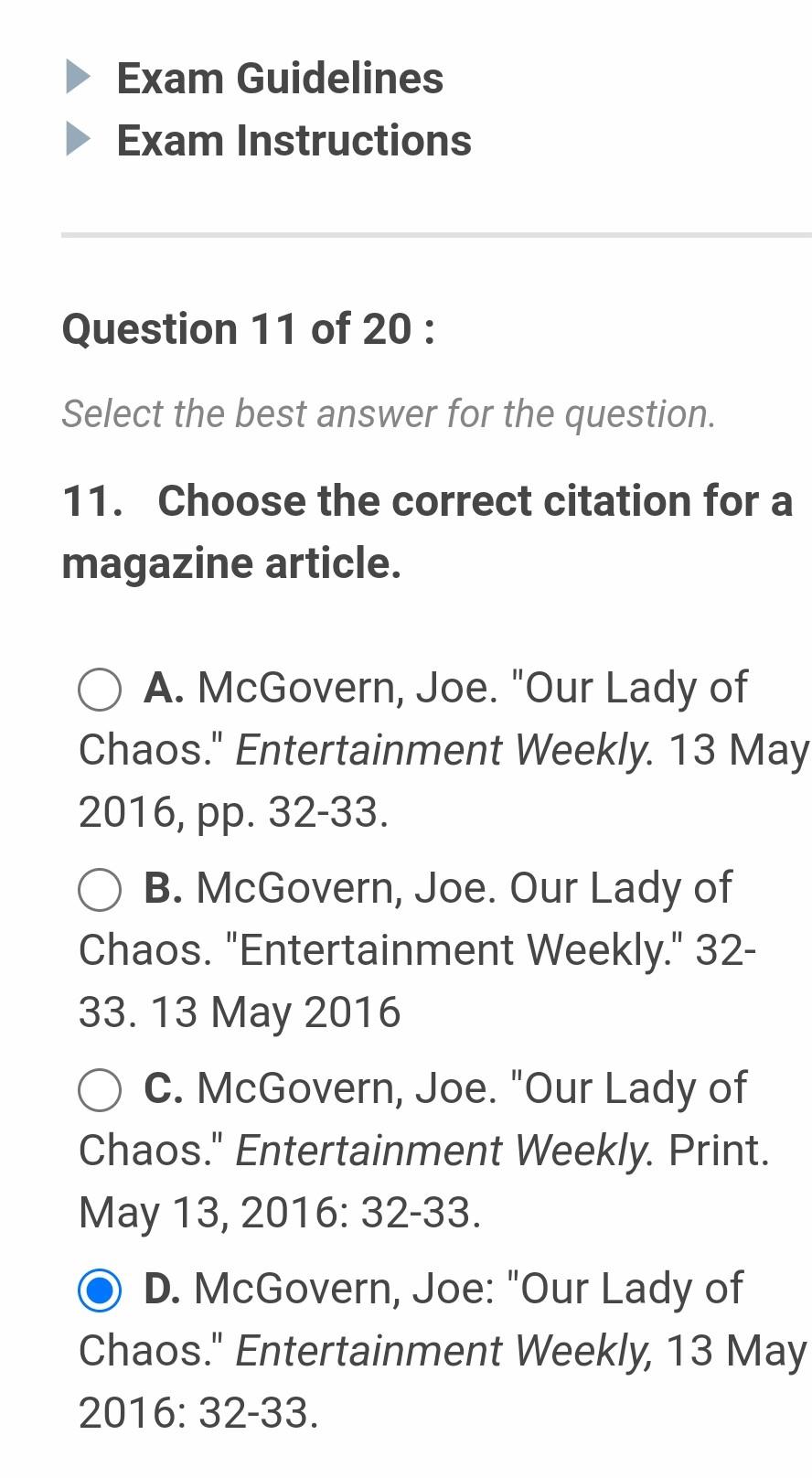812x1478 pixels.
Task: Click the Exam Guidelines disclosure triangle
Action: [79, 77]
